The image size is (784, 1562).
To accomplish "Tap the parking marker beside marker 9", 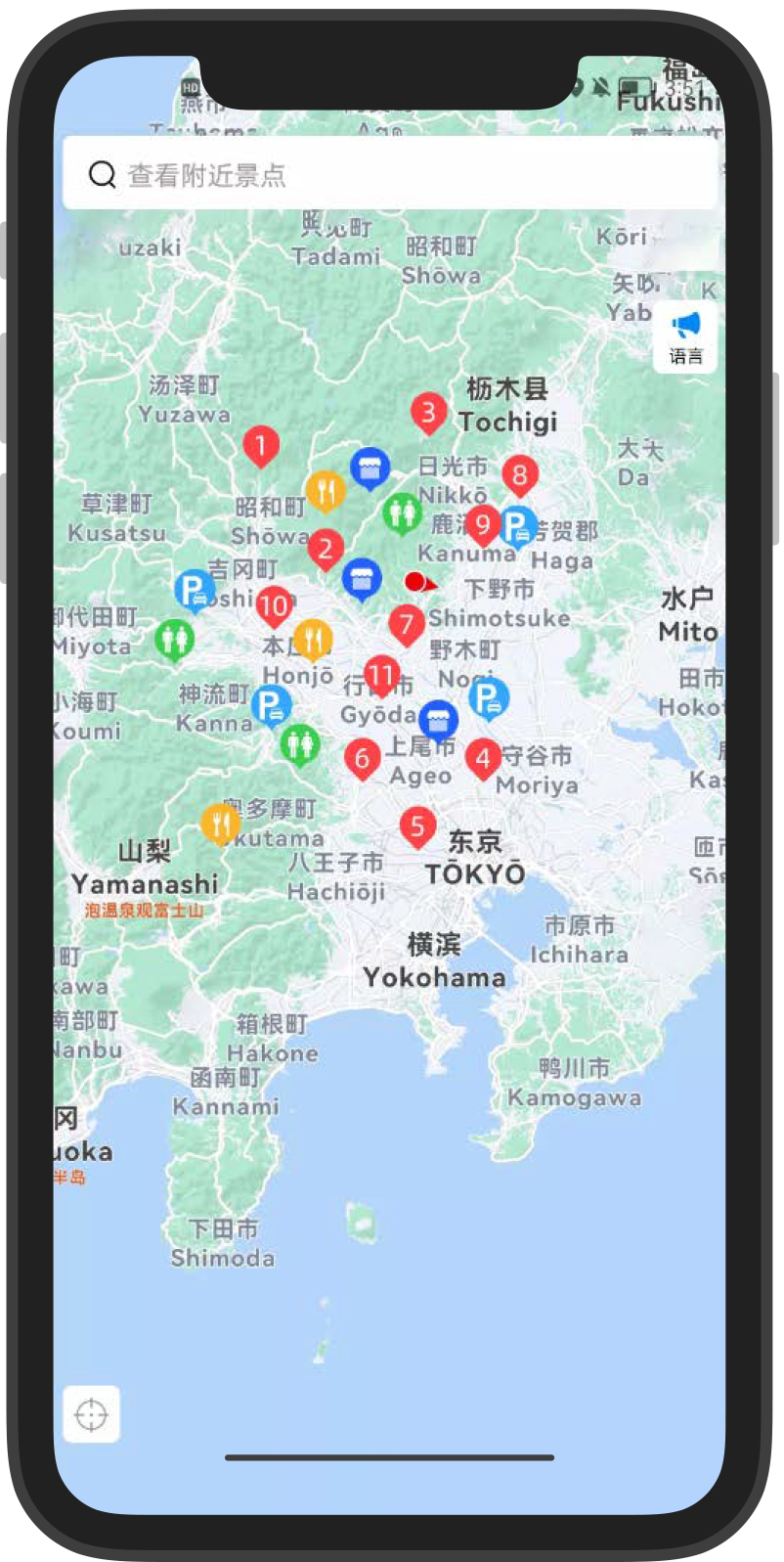I will tap(518, 526).
